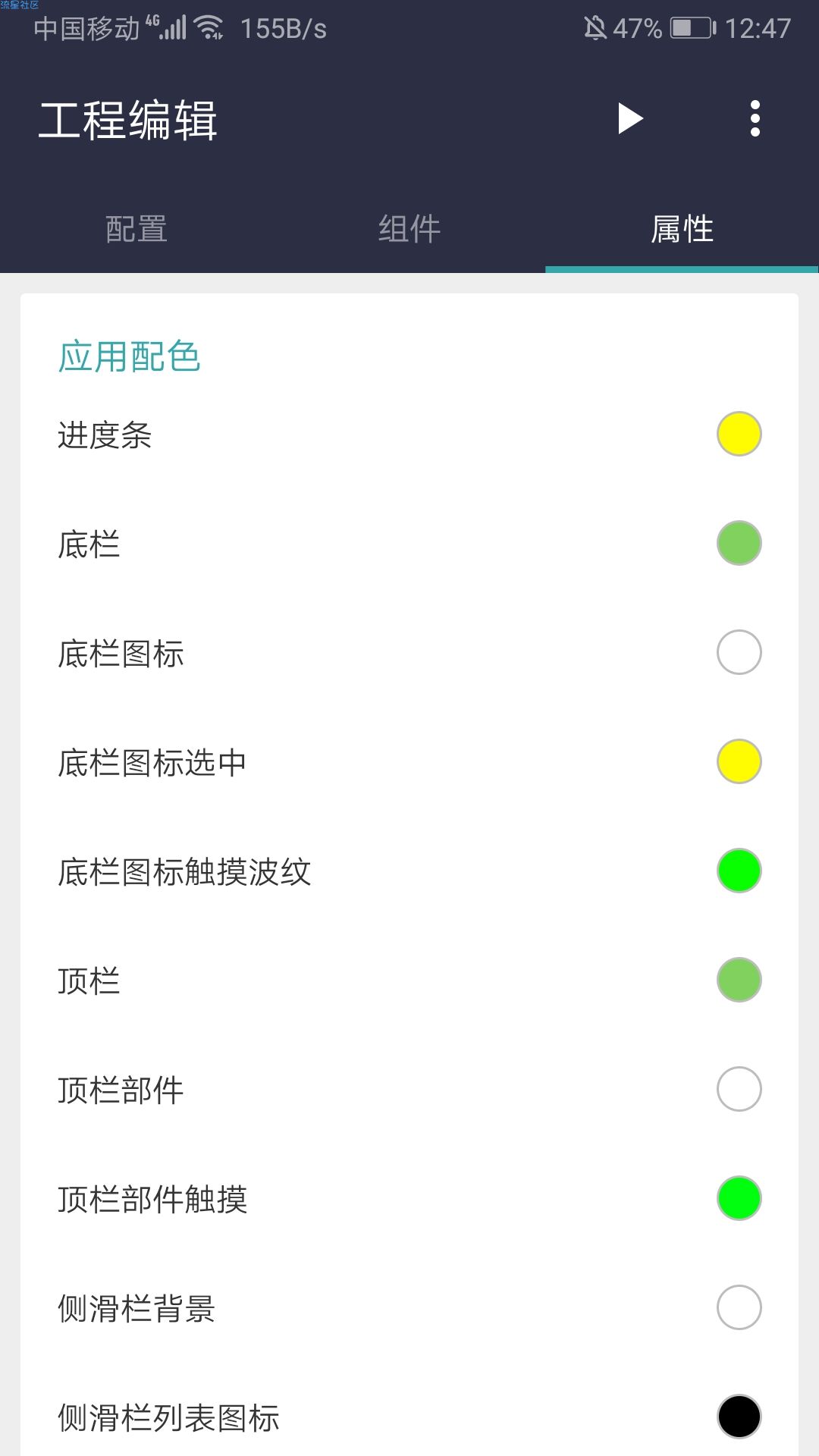Run the project with the play icon
Screen dimensions: 819x1456
tap(630, 118)
